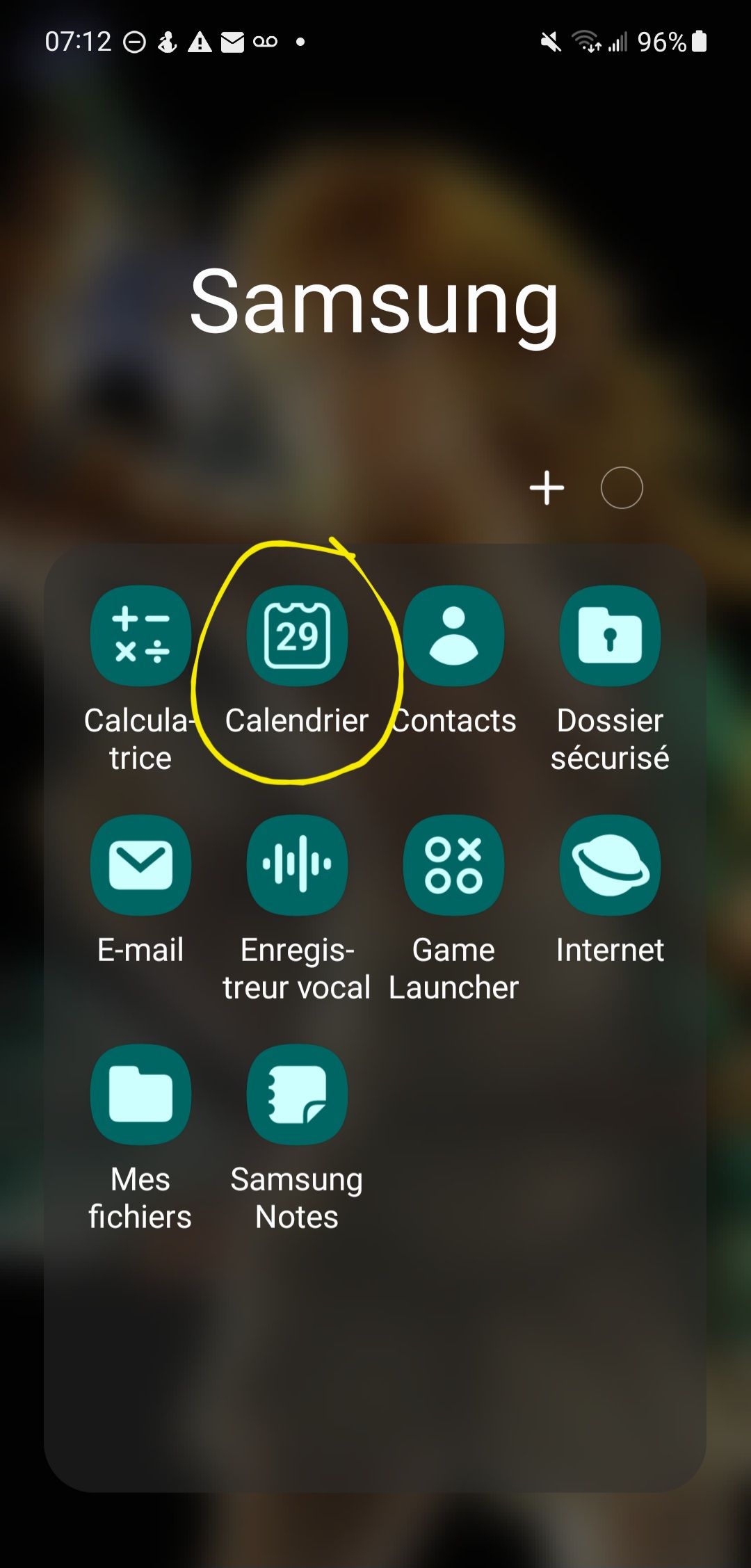Screen dimensions: 751x1568
Task: Open Dossier sécurisé
Action: pos(610,636)
